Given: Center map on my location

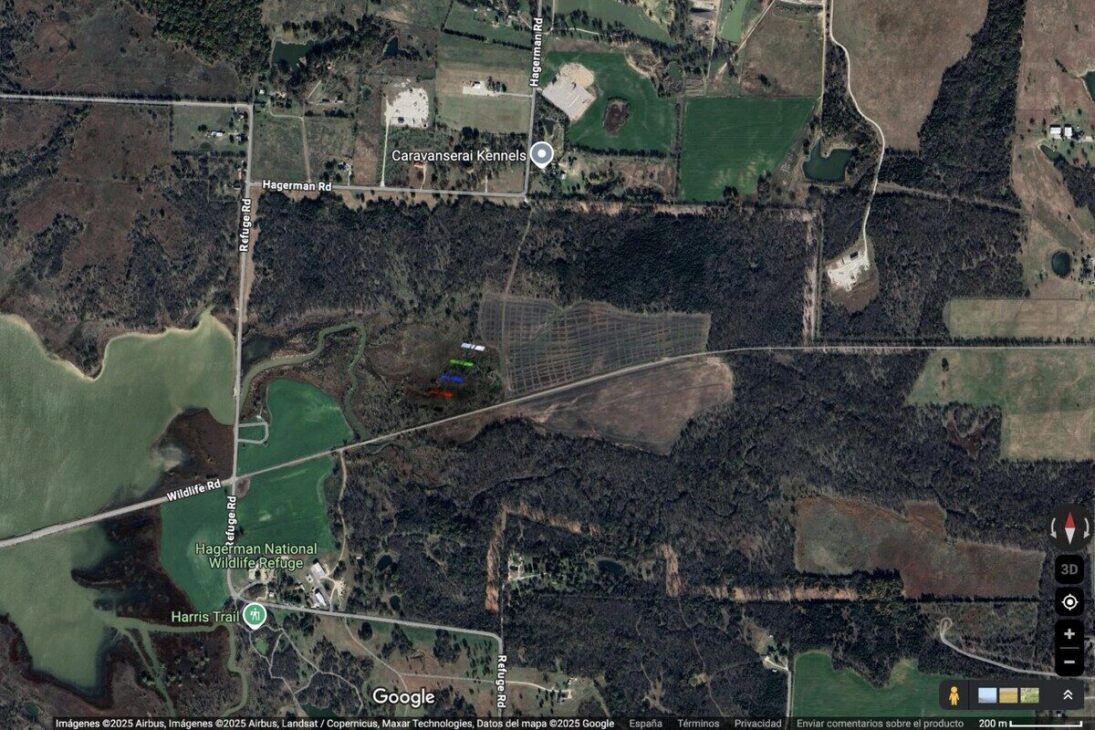Looking at the screenshot, I should (x=1069, y=602).
